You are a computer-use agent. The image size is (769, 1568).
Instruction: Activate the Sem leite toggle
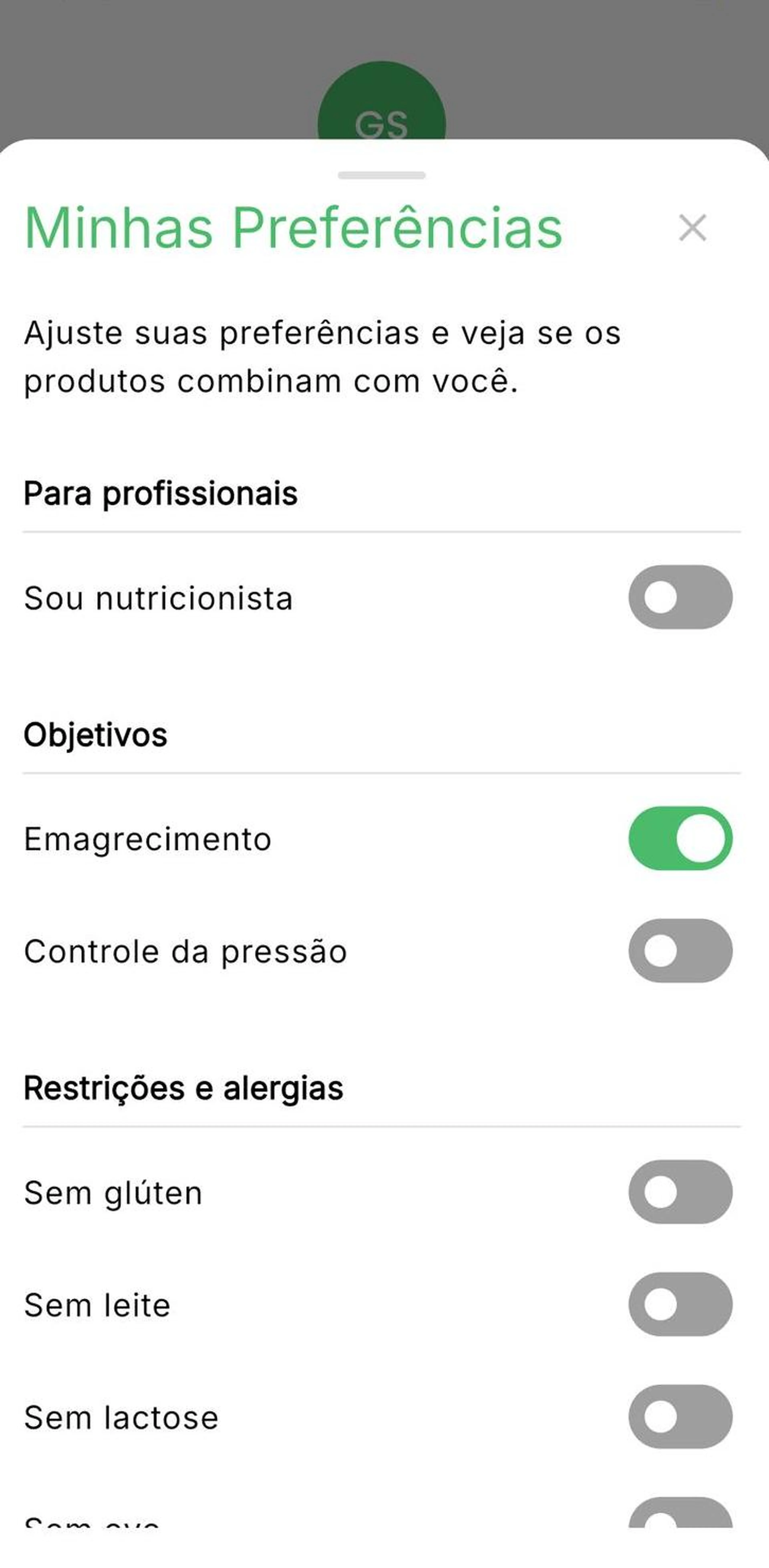tap(680, 1304)
